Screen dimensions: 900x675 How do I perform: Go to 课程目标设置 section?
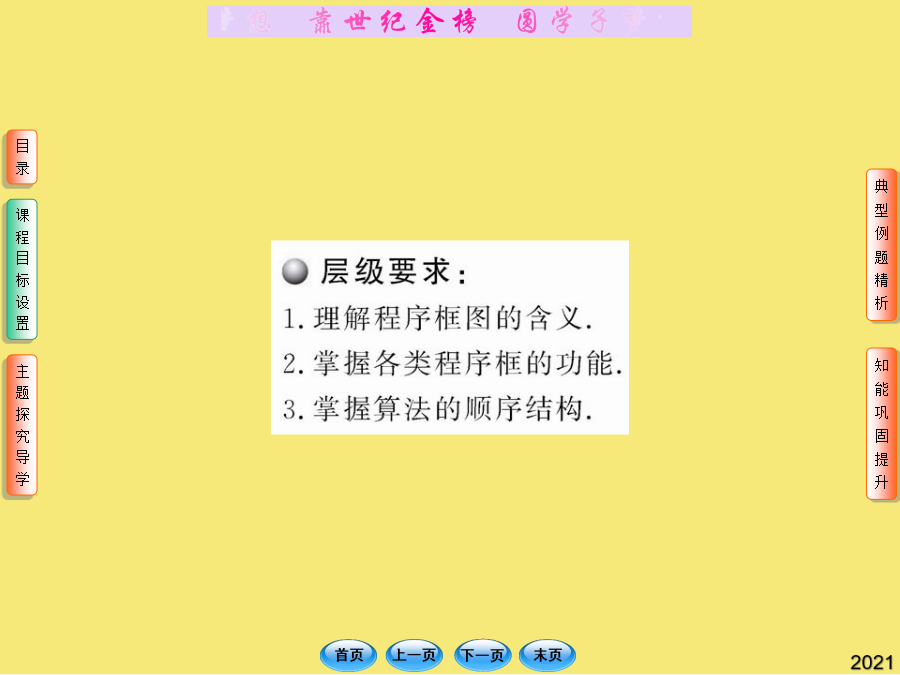pos(22,270)
